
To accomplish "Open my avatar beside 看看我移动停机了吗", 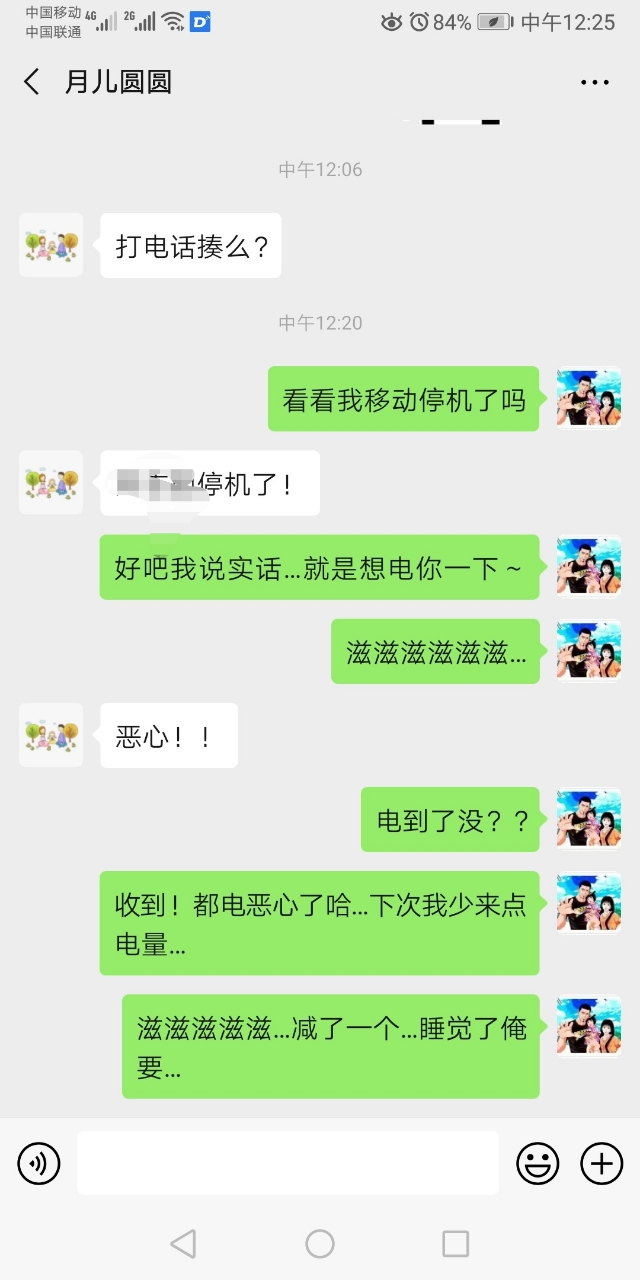I will point(588,399).
